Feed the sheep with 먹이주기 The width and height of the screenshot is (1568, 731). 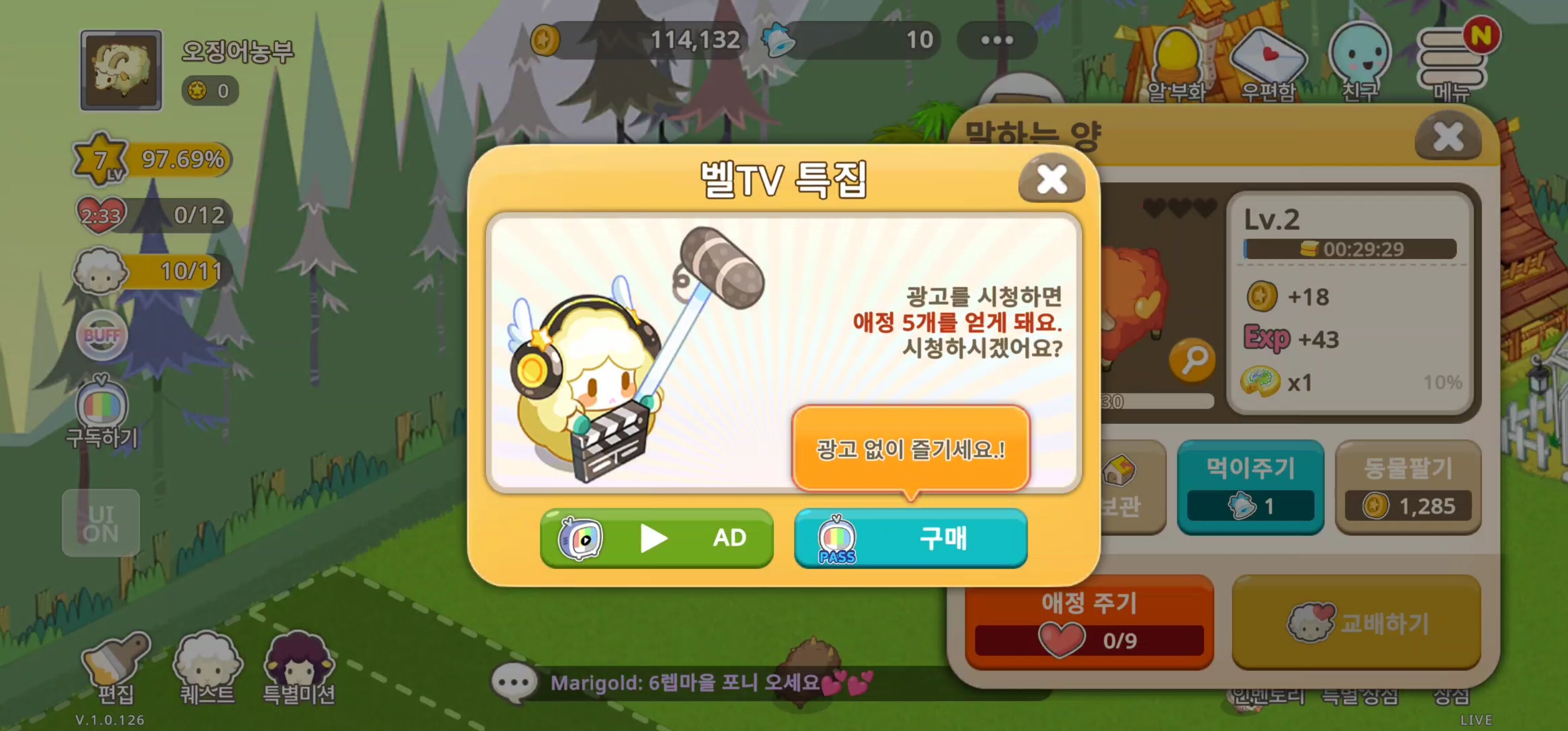(x=1250, y=487)
